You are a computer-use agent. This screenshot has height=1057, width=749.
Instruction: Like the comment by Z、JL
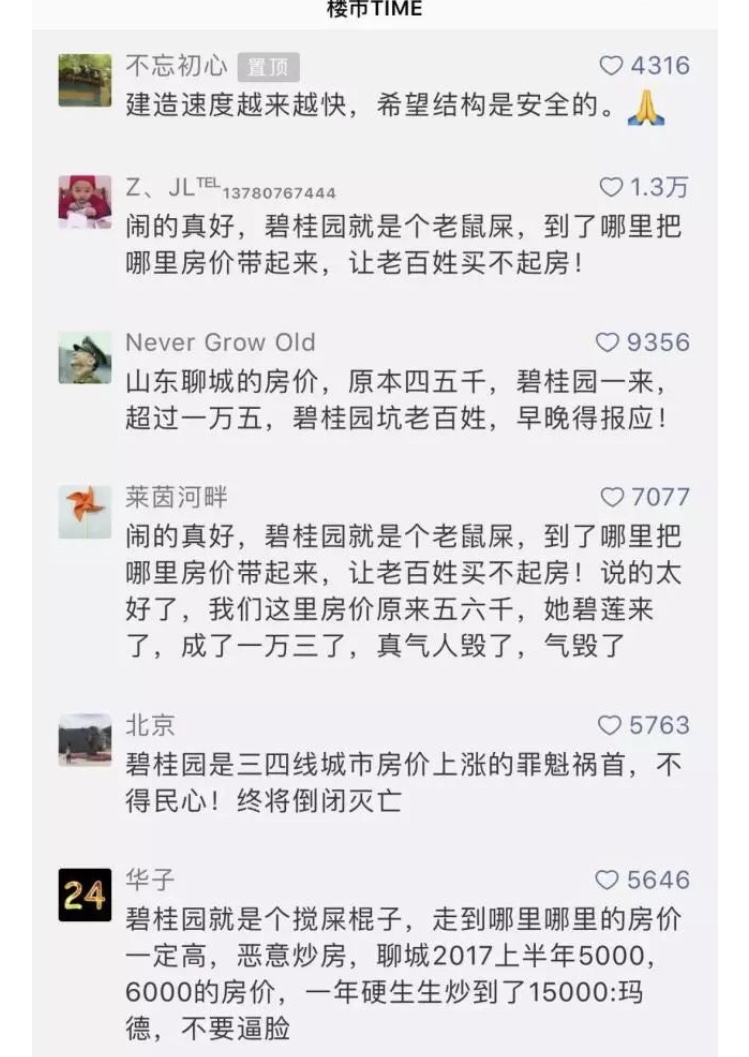(x=611, y=187)
